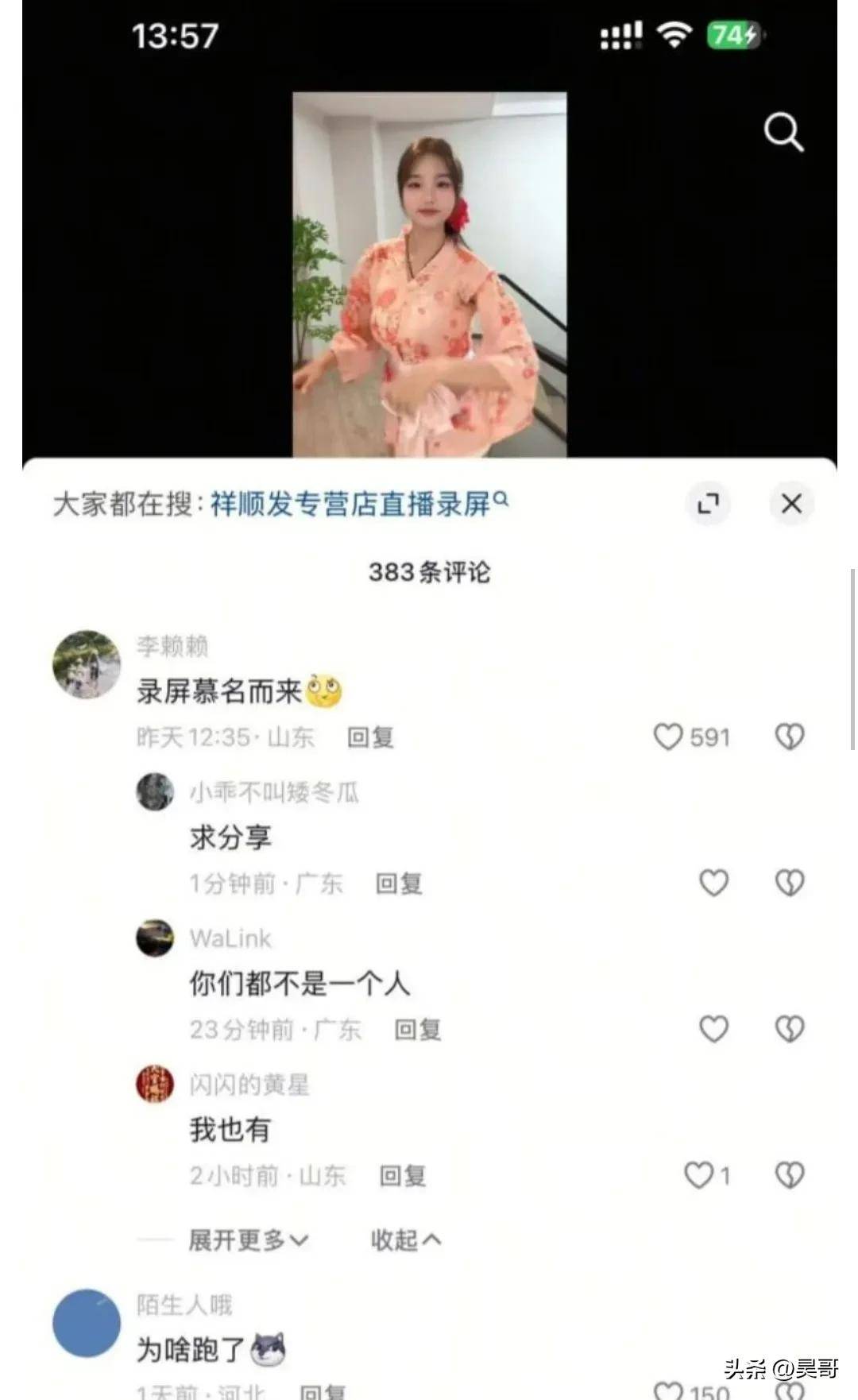
Task: Dislike 李赖赖's comment
Action: (789, 737)
